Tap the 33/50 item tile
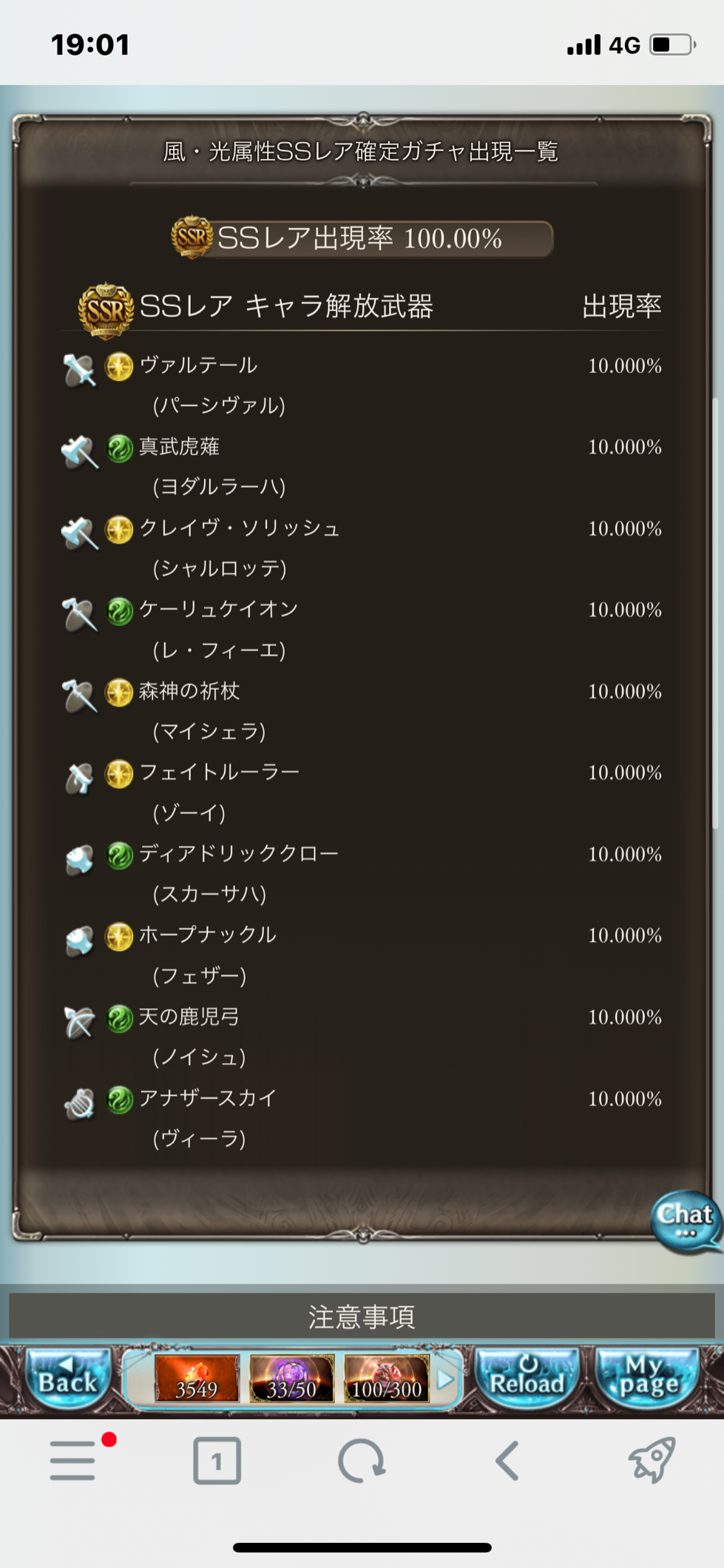724x1568 pixels. click(291, 1379)
